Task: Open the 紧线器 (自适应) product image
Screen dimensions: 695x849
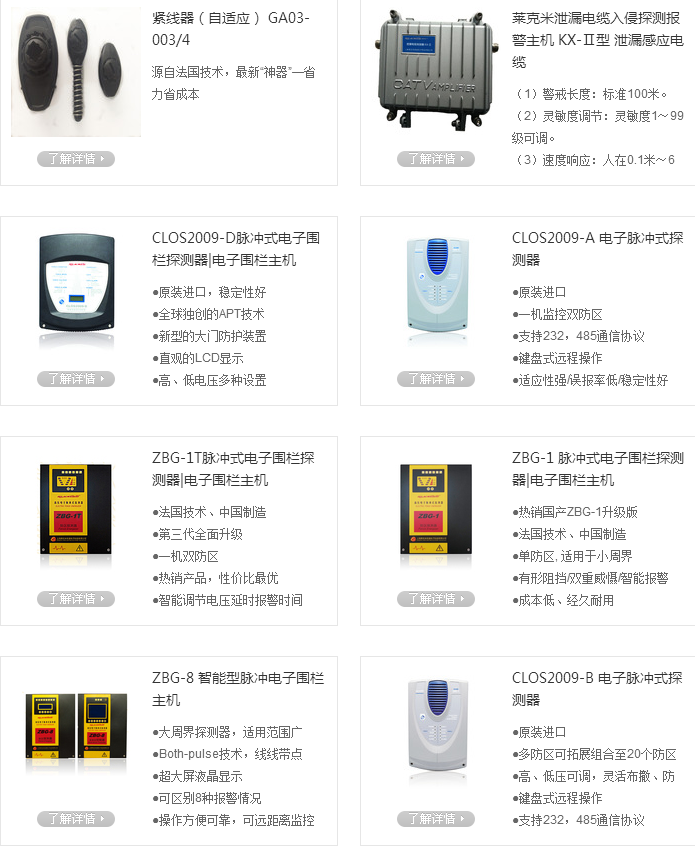Action: tap(76, 70)
